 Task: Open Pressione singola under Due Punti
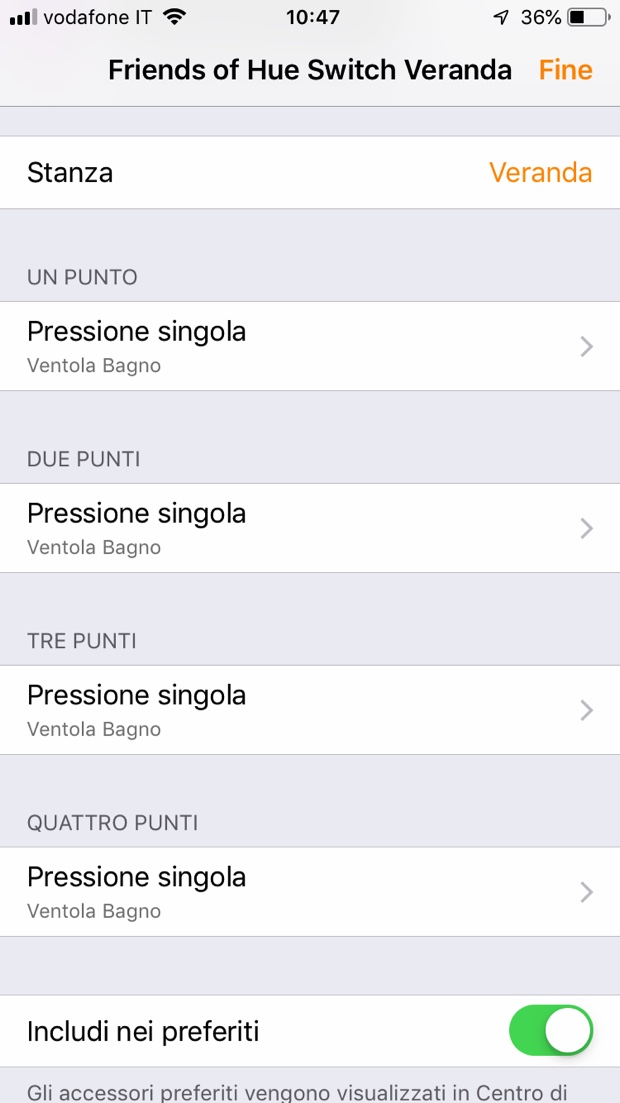(310, 528)
